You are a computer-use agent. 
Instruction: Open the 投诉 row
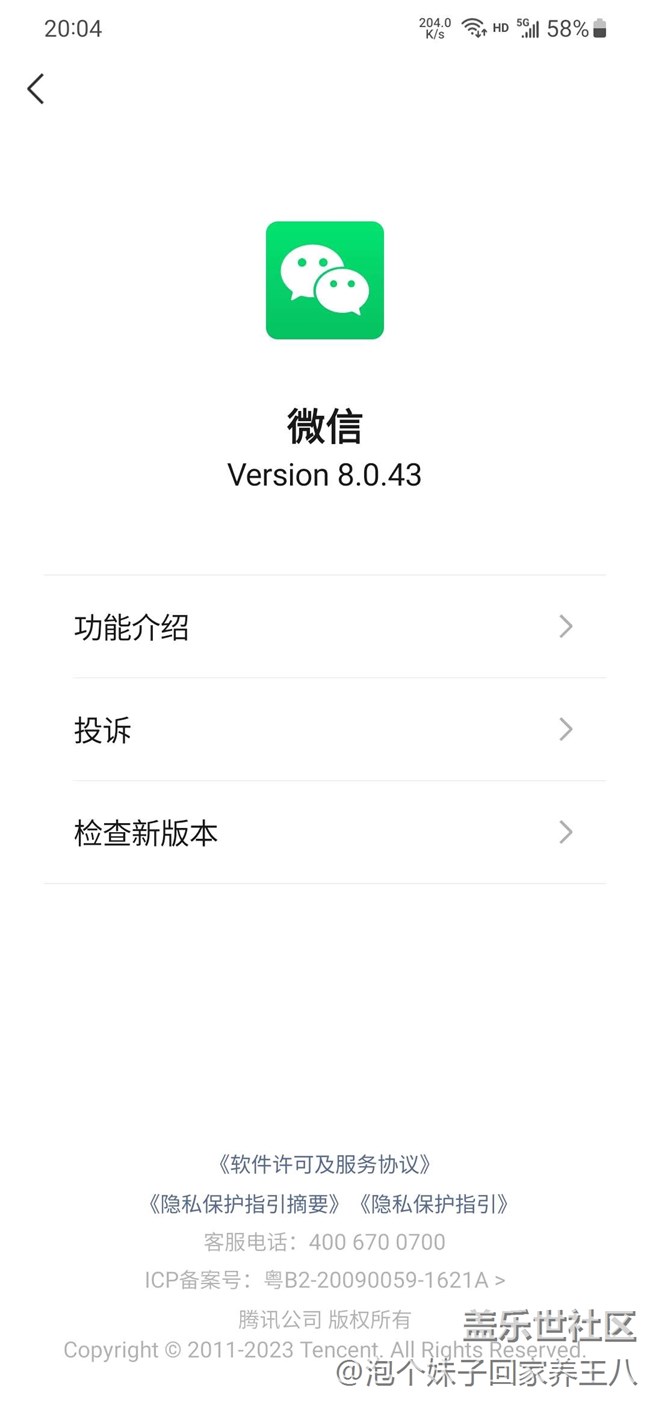(x=325, y=730)
